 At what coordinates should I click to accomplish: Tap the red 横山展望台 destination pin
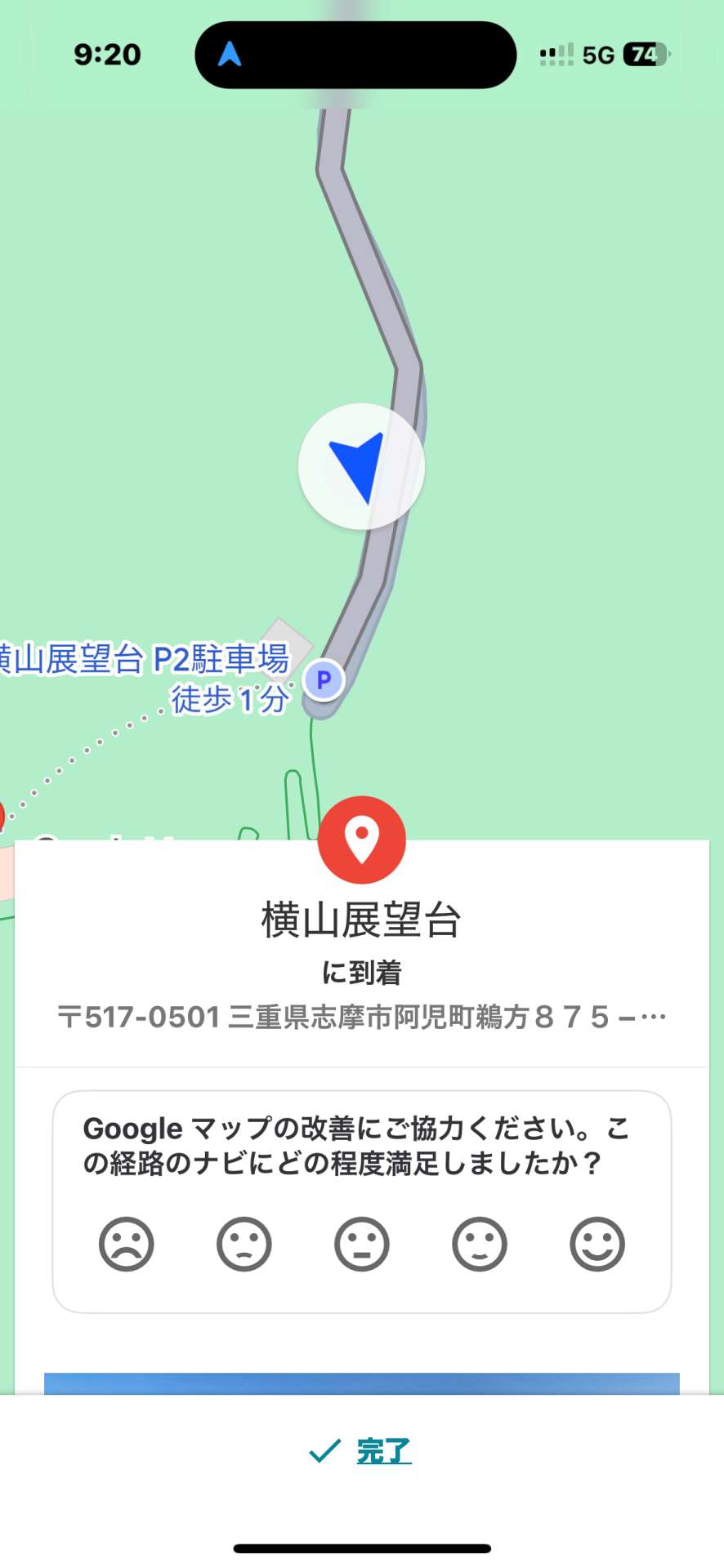(x=361, y=840)
